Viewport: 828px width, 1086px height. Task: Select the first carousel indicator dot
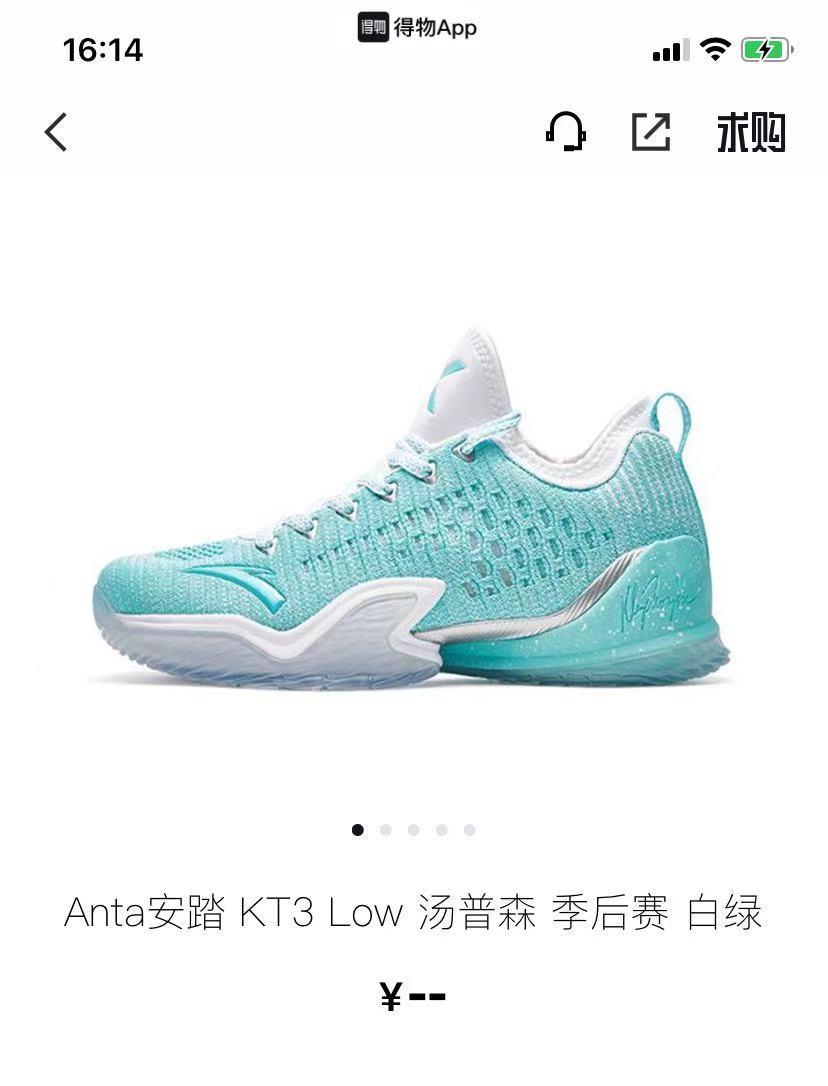[x=359, y=828]
